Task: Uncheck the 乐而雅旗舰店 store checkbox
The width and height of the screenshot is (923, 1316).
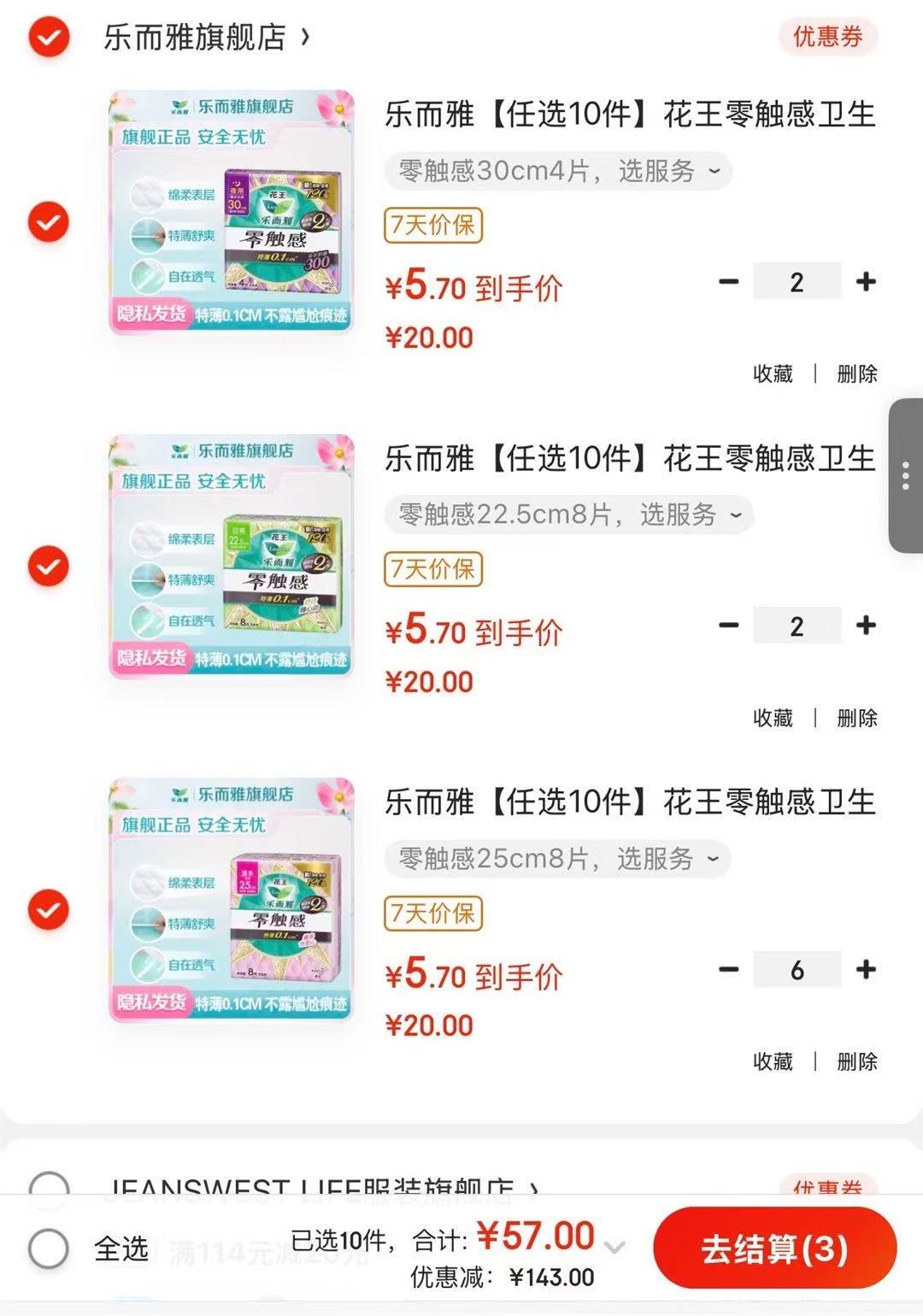Action: click(x=49, y=37)
